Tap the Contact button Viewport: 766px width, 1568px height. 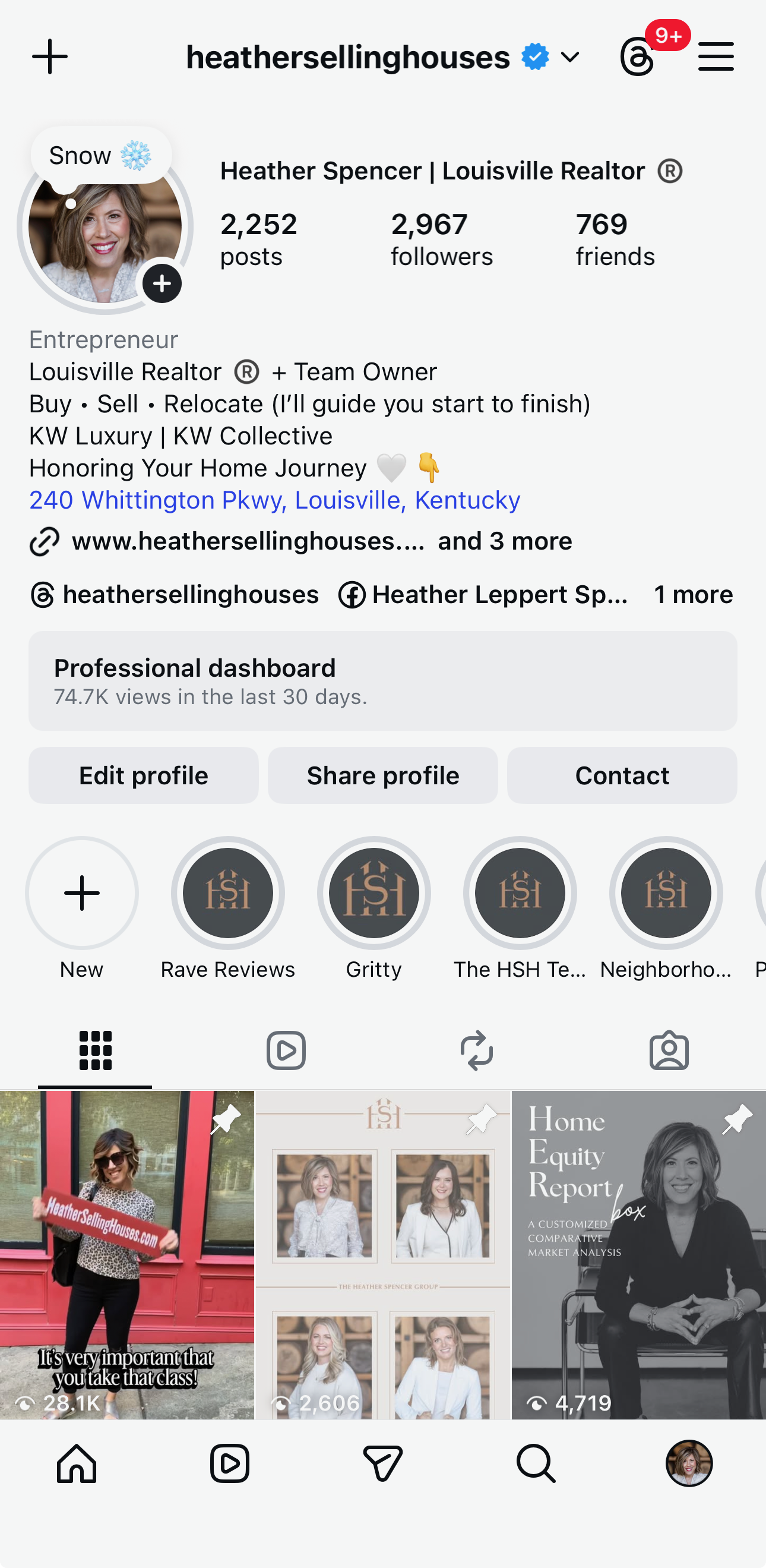622,775
